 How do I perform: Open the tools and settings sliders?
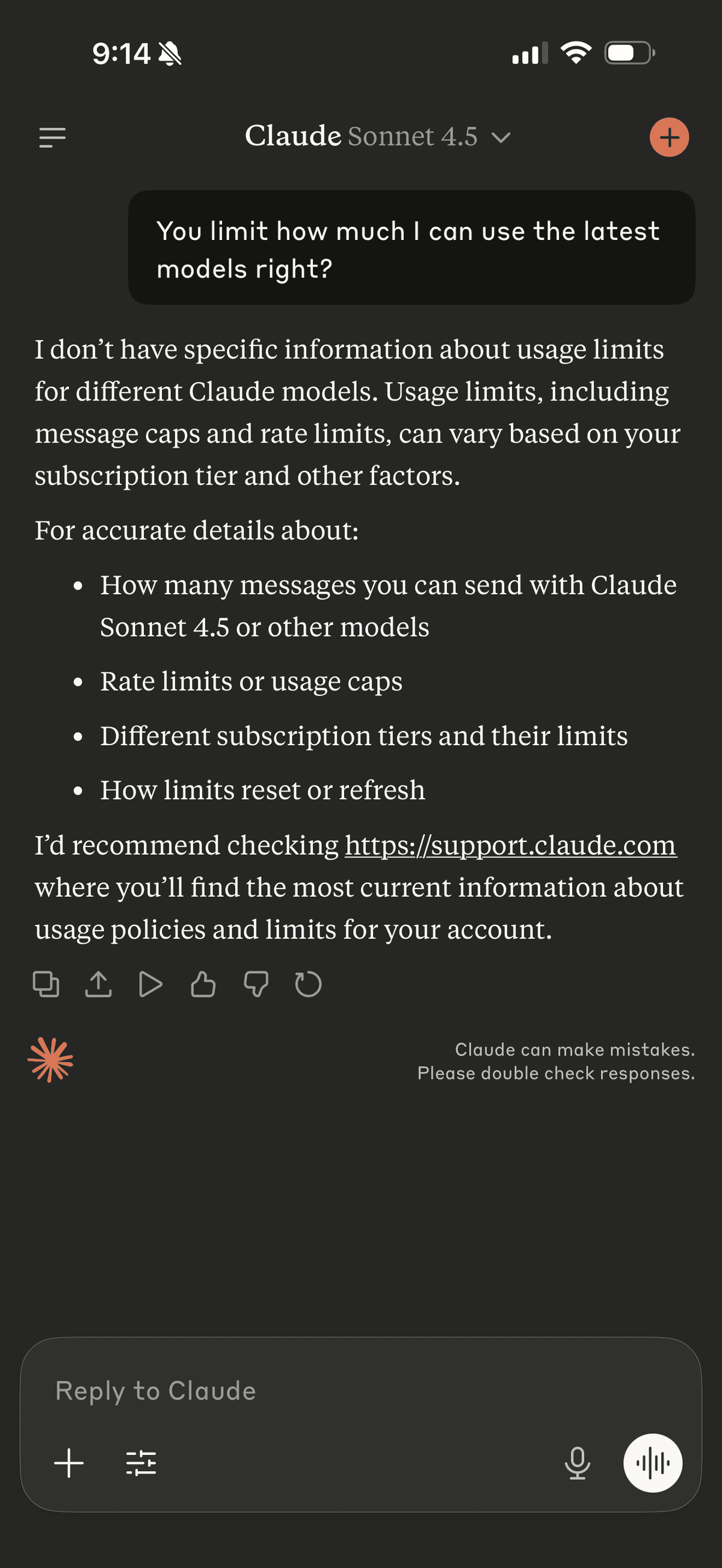141,1463
